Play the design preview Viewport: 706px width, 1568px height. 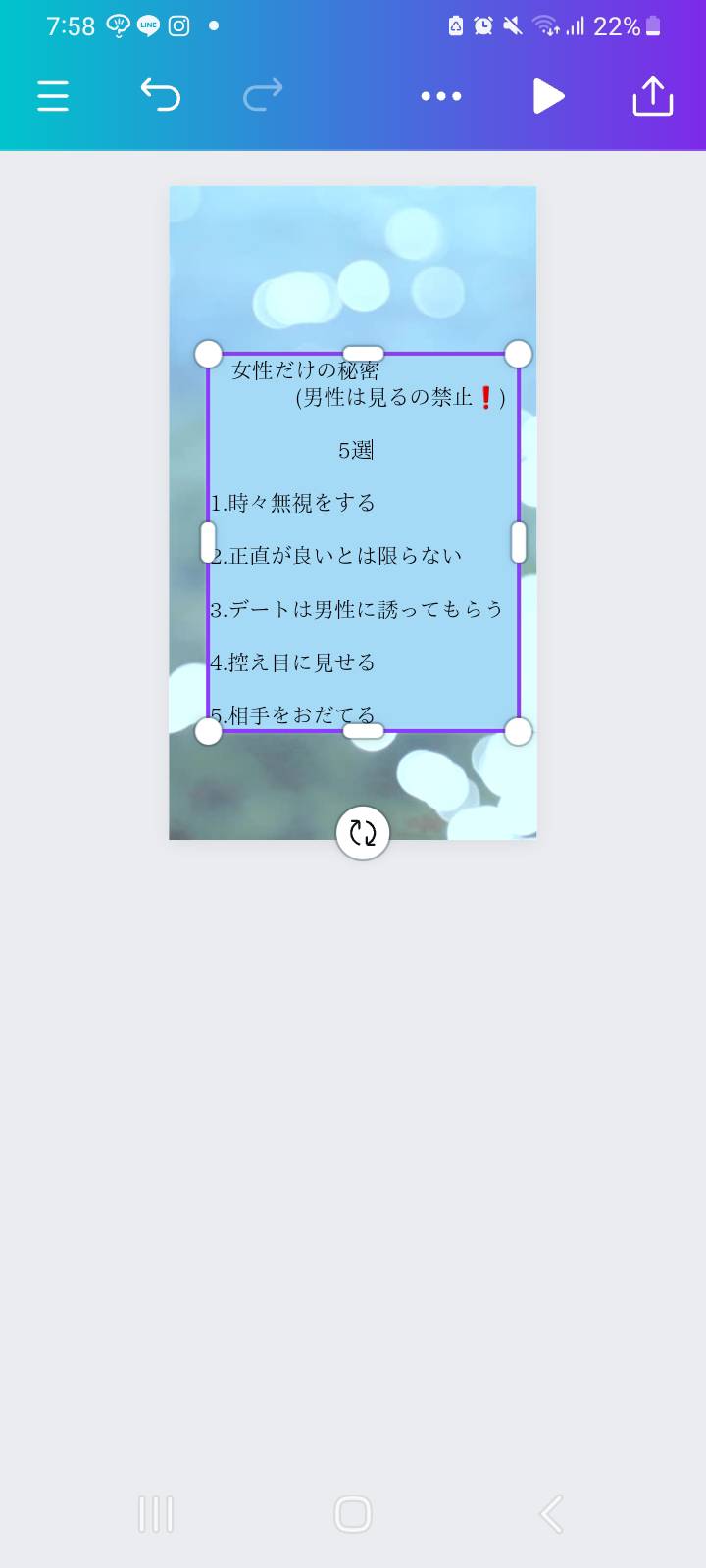[x=548, y=96]
